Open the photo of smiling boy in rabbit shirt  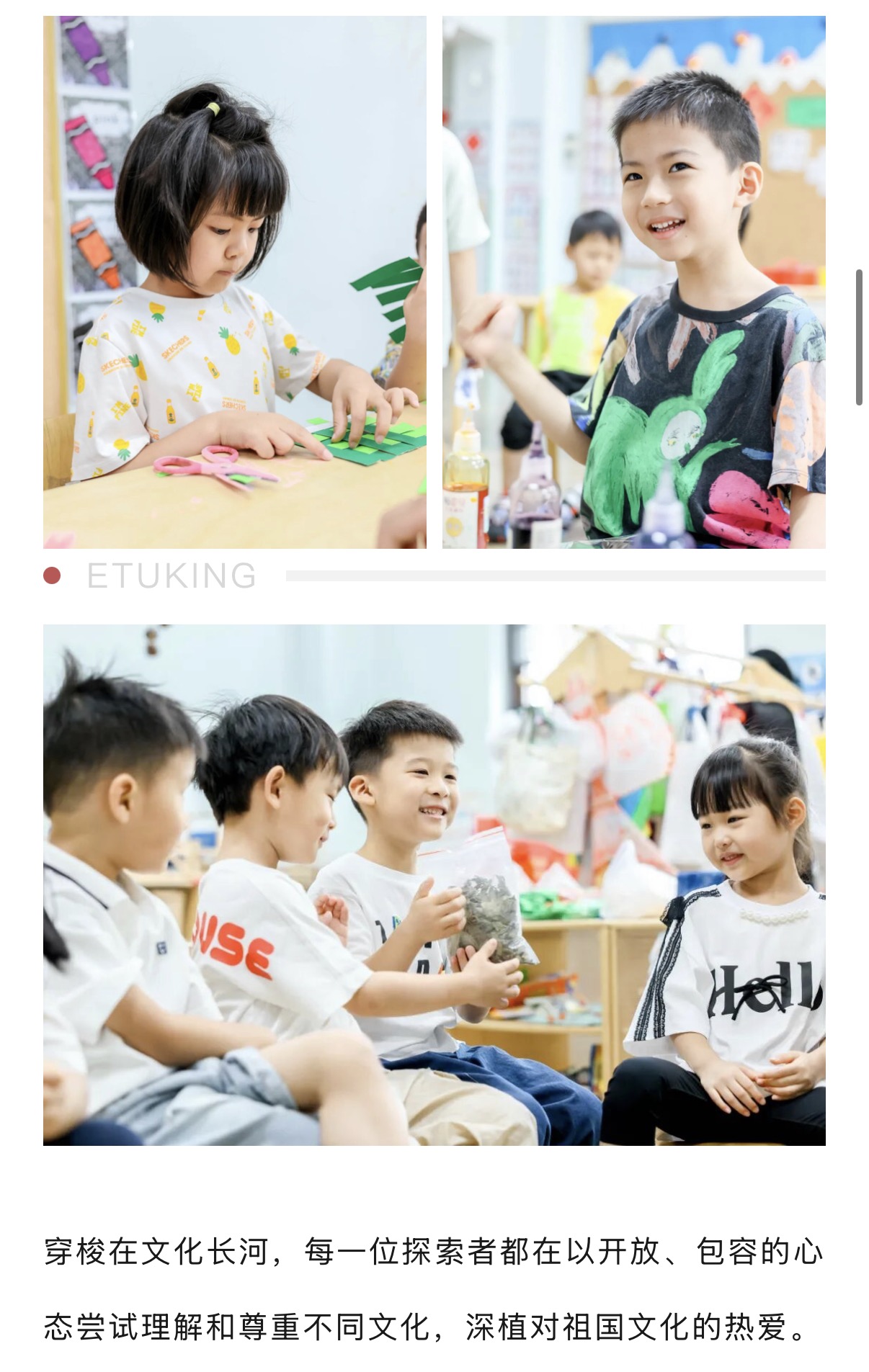633,282
